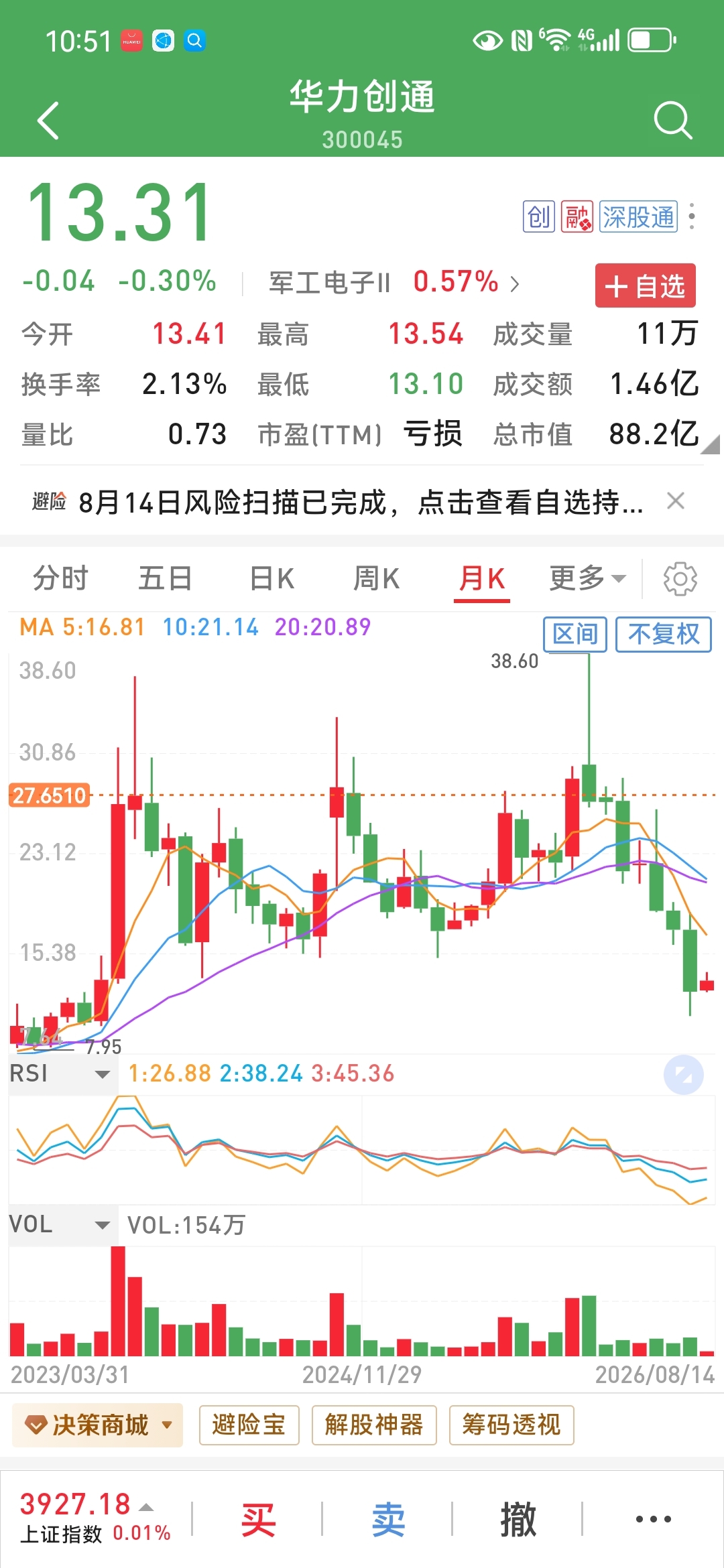Open the stock search magnifier
Viewport: 724px width, 1568px height.
[672, 121]
